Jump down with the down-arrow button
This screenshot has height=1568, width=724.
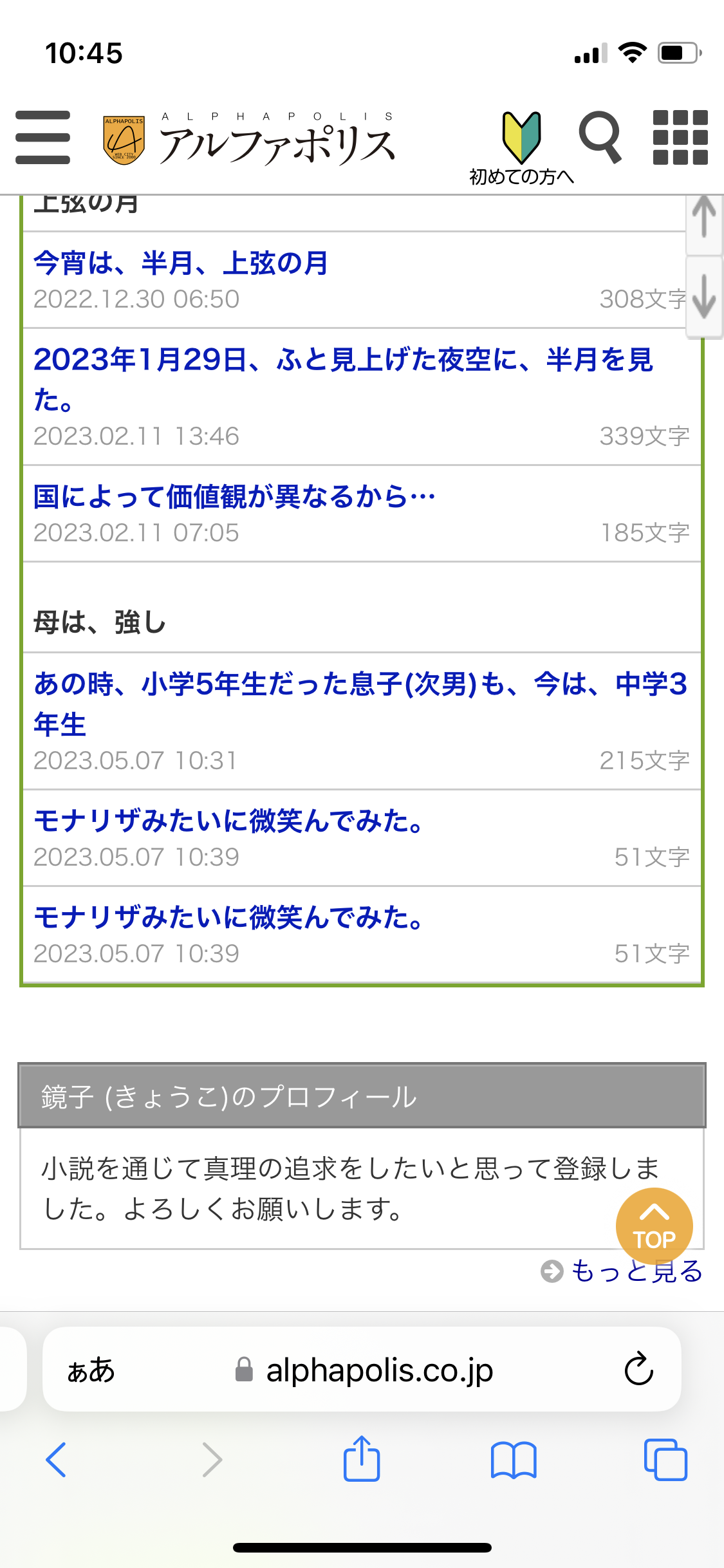click(x=704, y=296)
